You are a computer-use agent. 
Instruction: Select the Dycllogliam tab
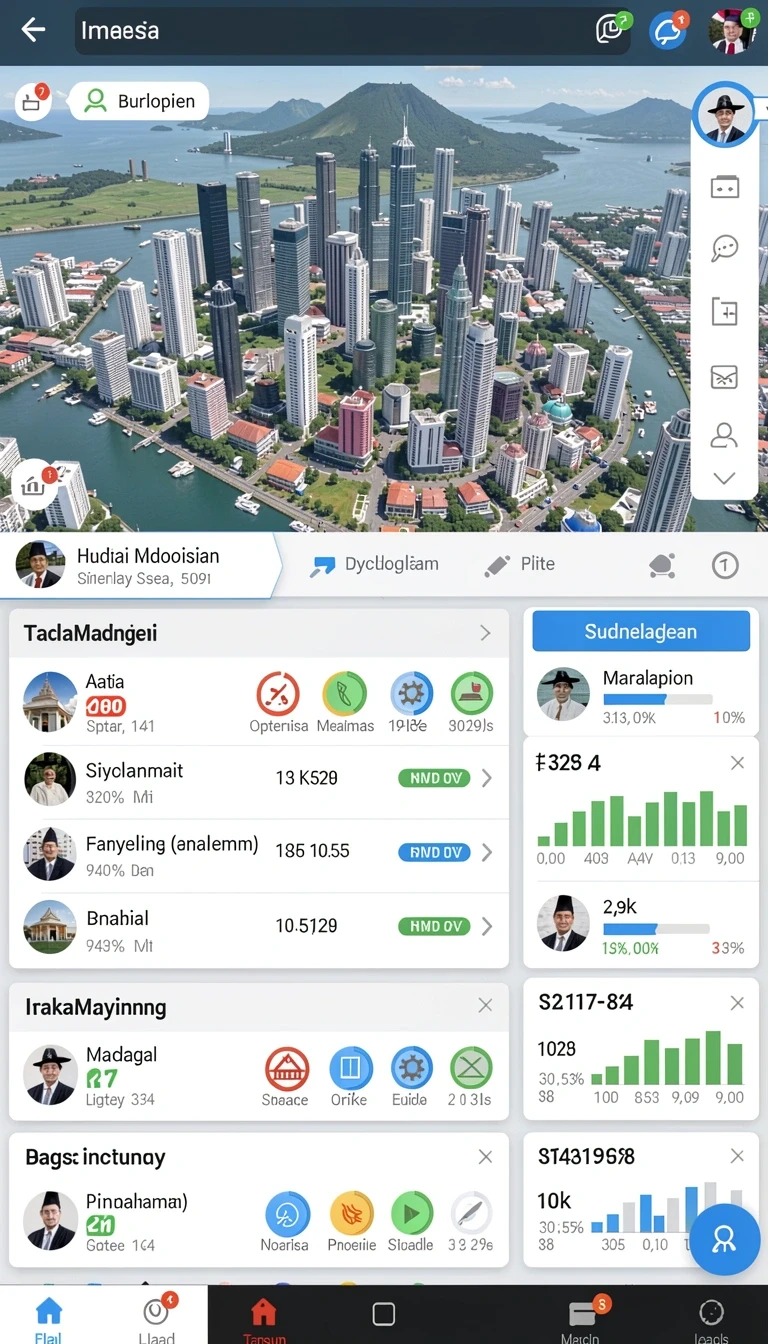pos(375,564)
